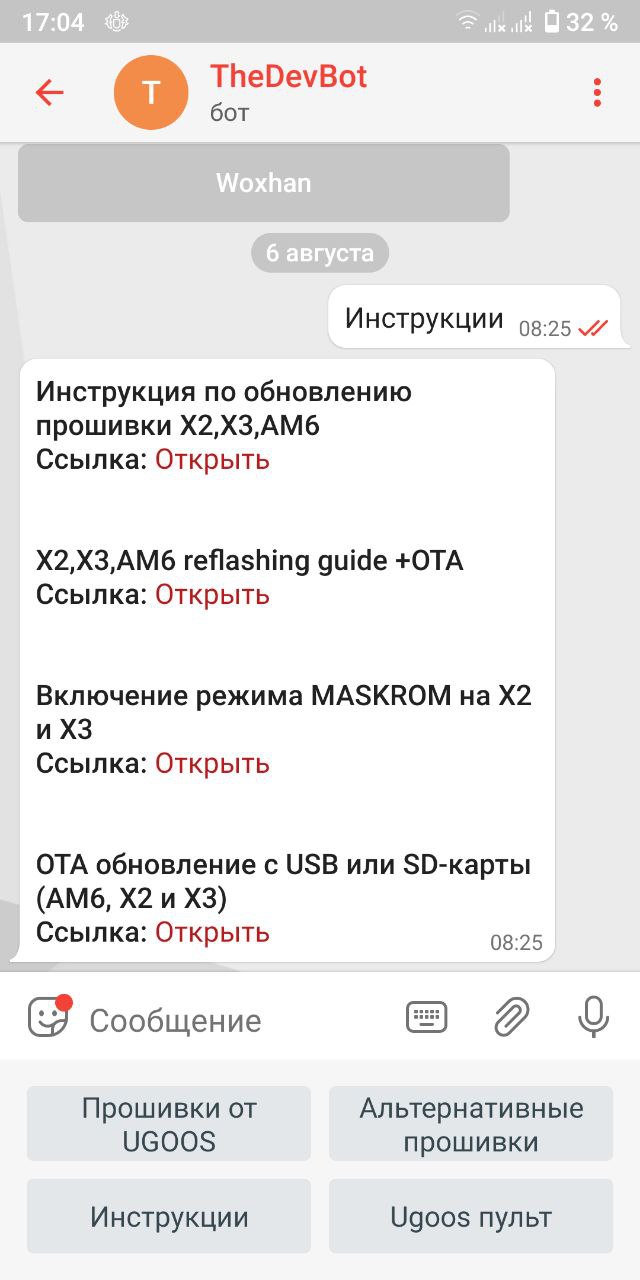Open link for Включение режима MASKROM
Screen dimensions: 640x1280
212,763
